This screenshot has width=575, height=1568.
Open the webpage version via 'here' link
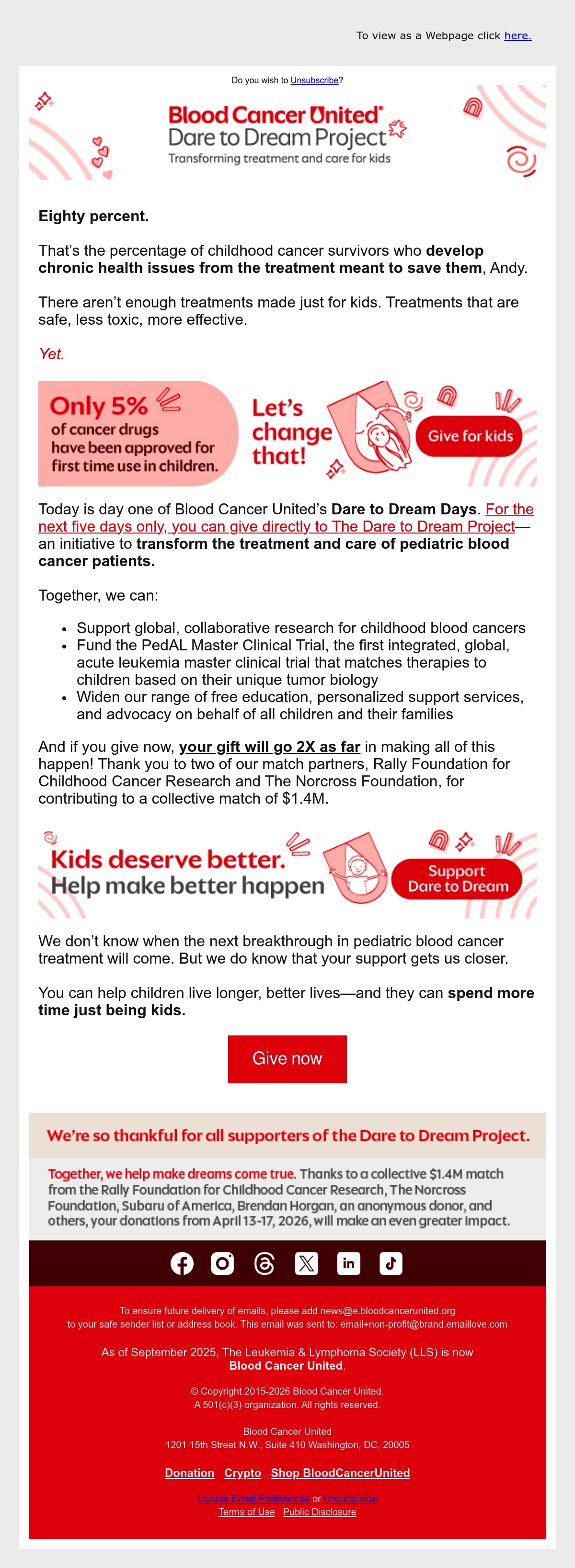(x=518, y=35)
